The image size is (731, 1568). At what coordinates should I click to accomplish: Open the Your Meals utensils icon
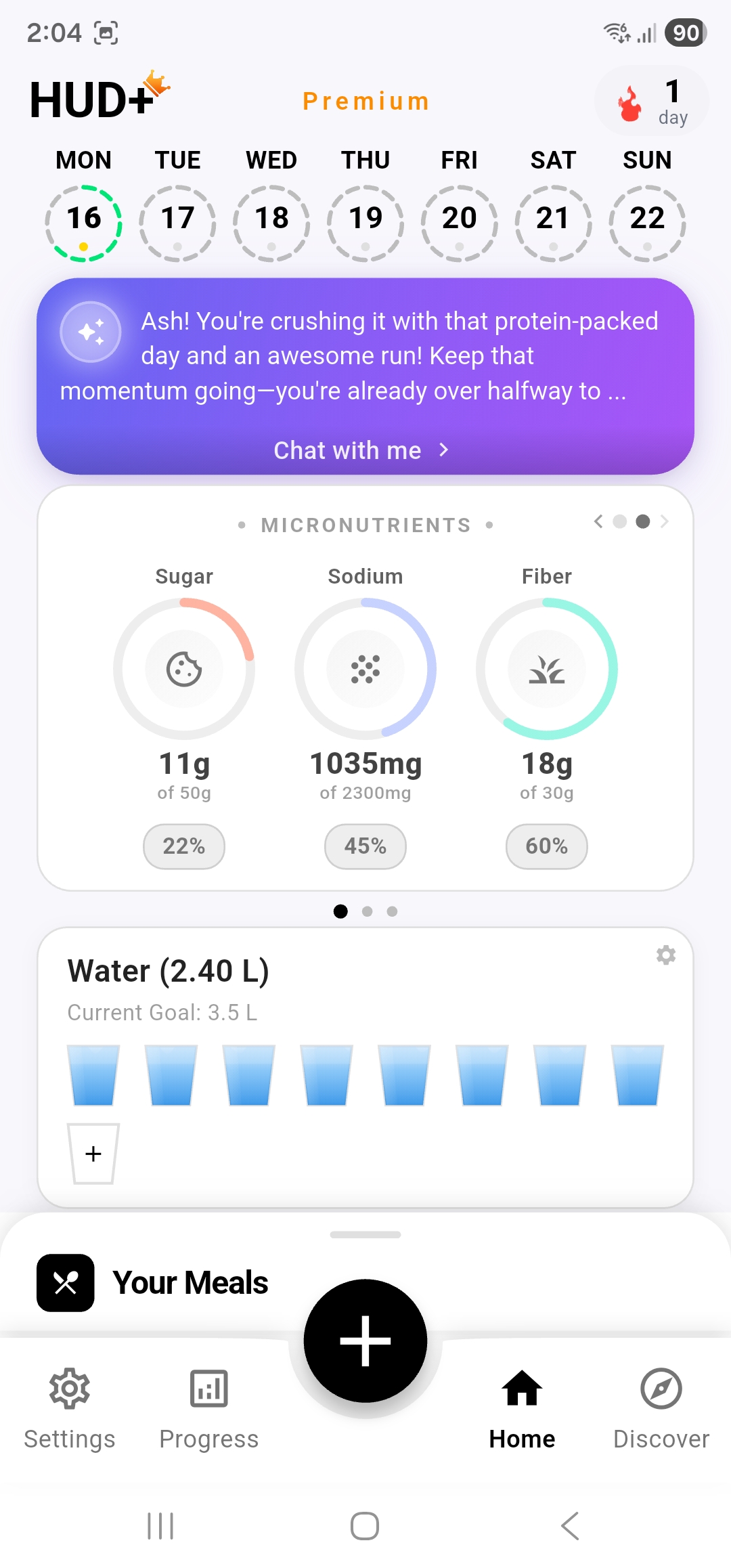(x=65, y=1281)
